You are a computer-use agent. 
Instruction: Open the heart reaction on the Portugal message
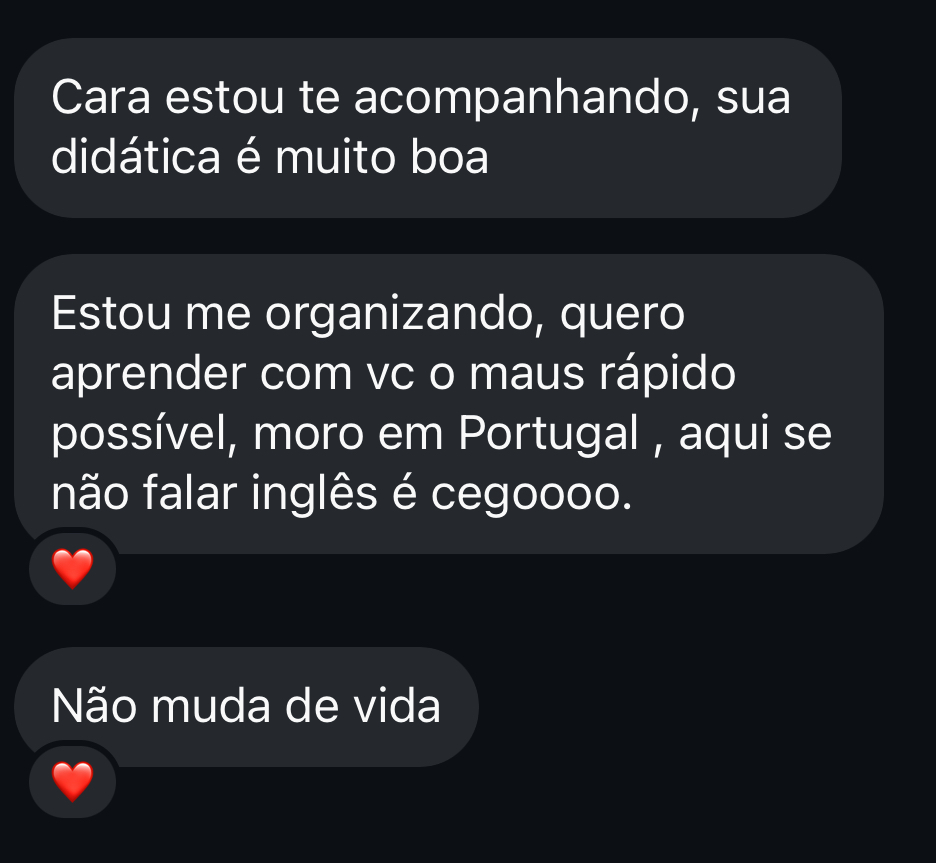coord(72,568)
